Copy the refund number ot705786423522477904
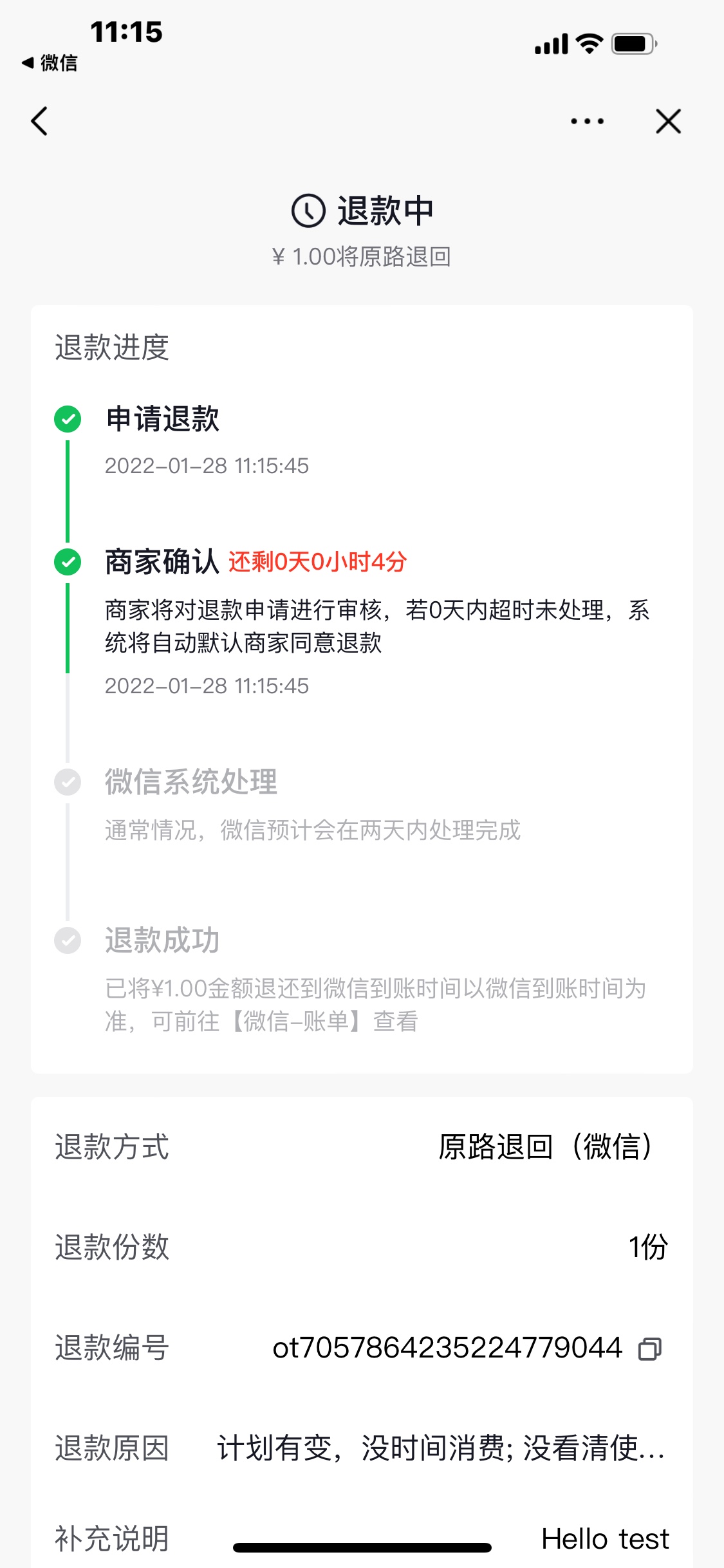724x1568 pixels. 649,1349
